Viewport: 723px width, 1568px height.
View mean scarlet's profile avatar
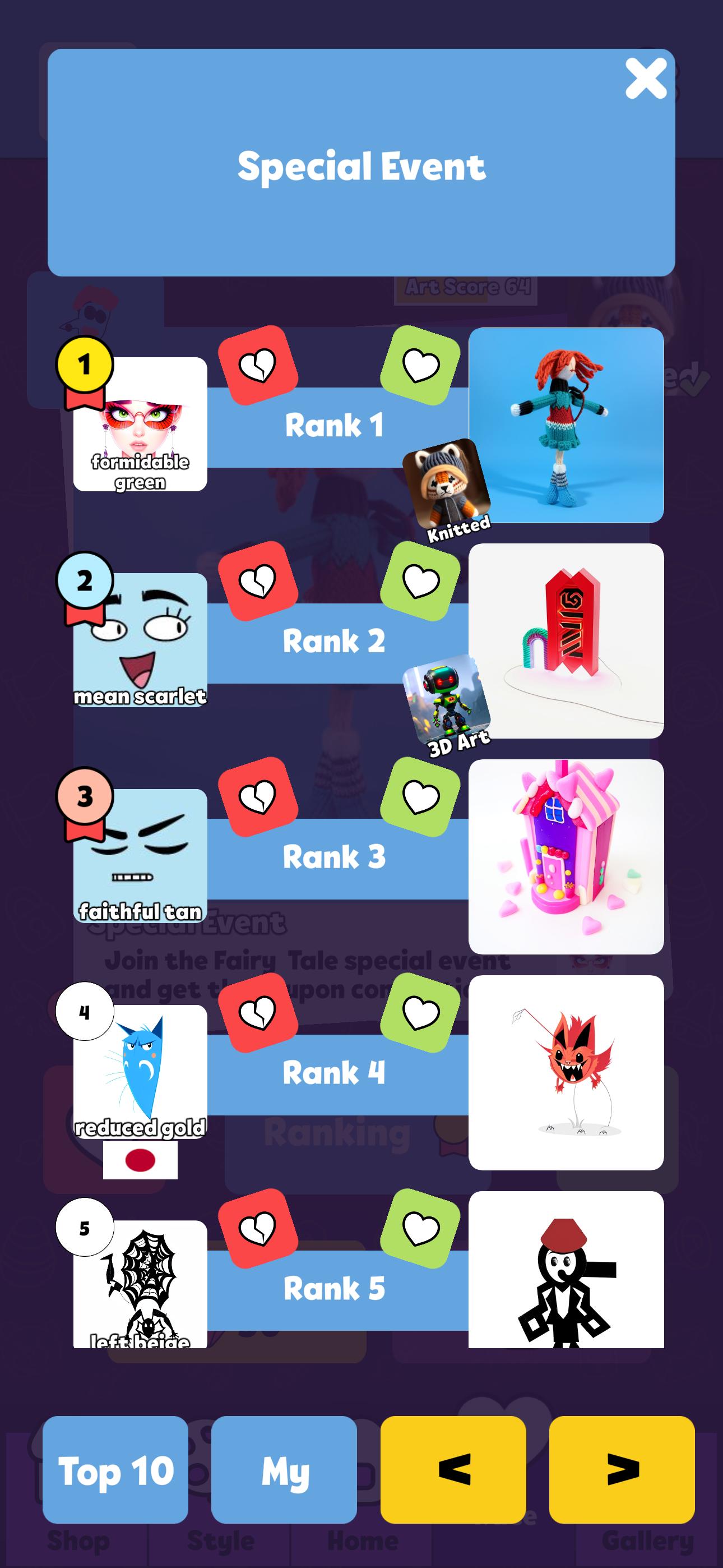[x=140, y=640]
